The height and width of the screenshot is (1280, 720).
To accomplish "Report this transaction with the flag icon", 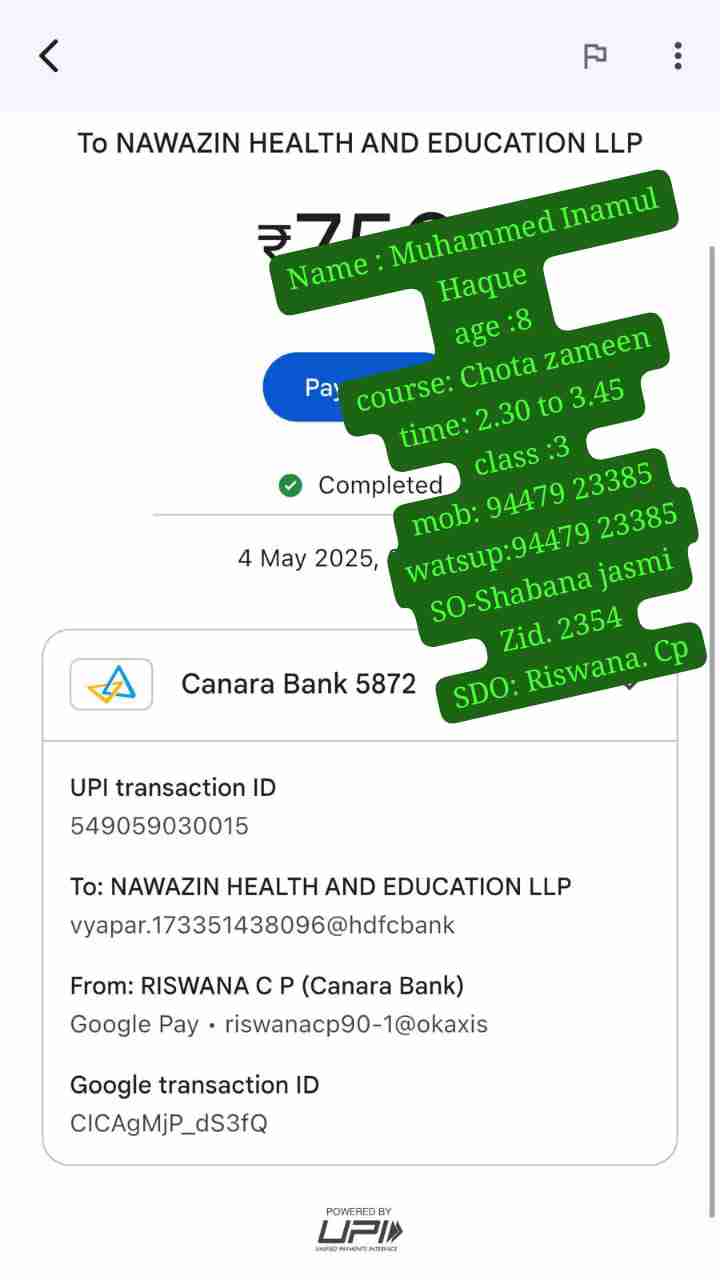I will [595, 57].
